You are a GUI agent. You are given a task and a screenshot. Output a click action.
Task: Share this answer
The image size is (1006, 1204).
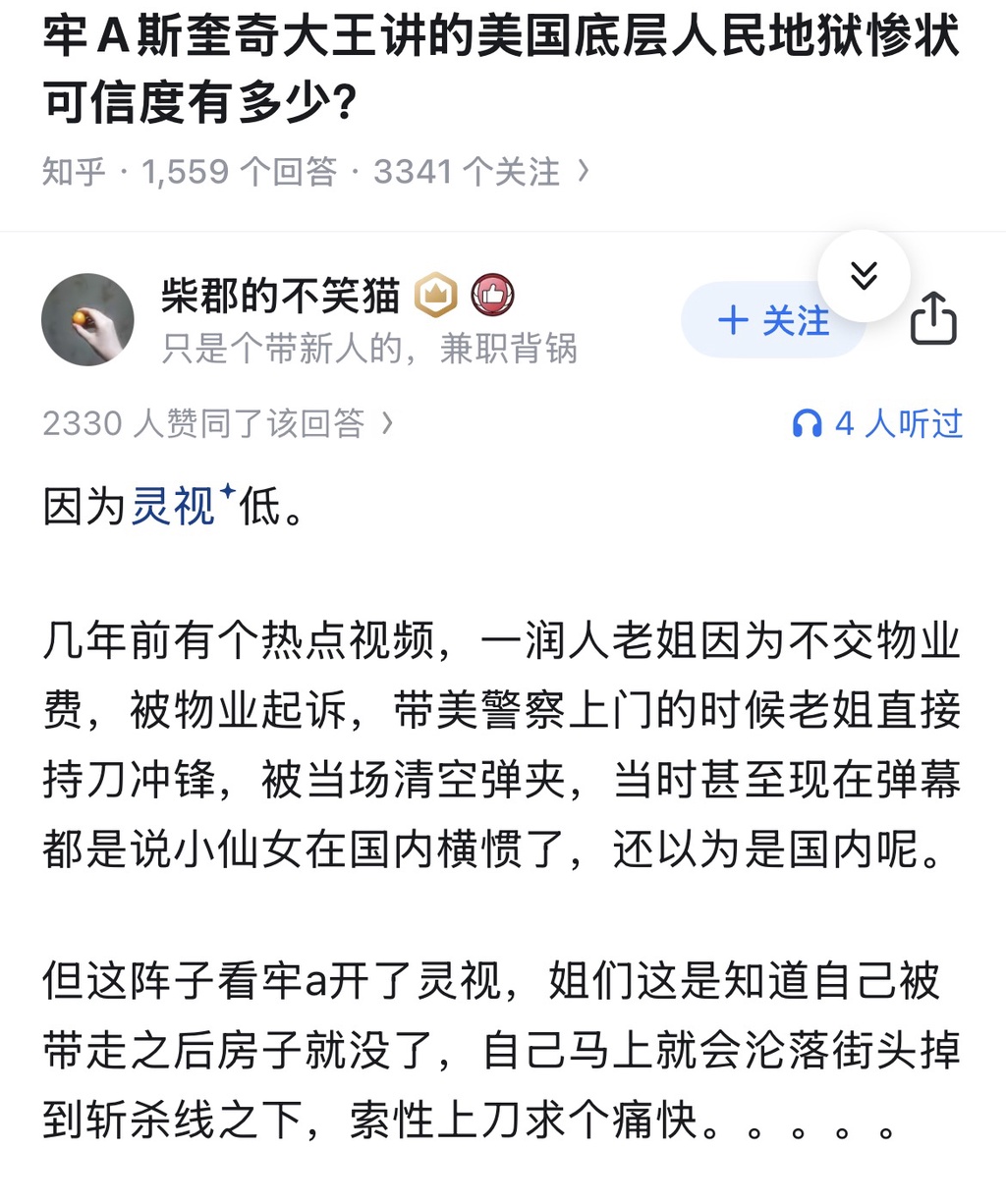pos(932,319)
